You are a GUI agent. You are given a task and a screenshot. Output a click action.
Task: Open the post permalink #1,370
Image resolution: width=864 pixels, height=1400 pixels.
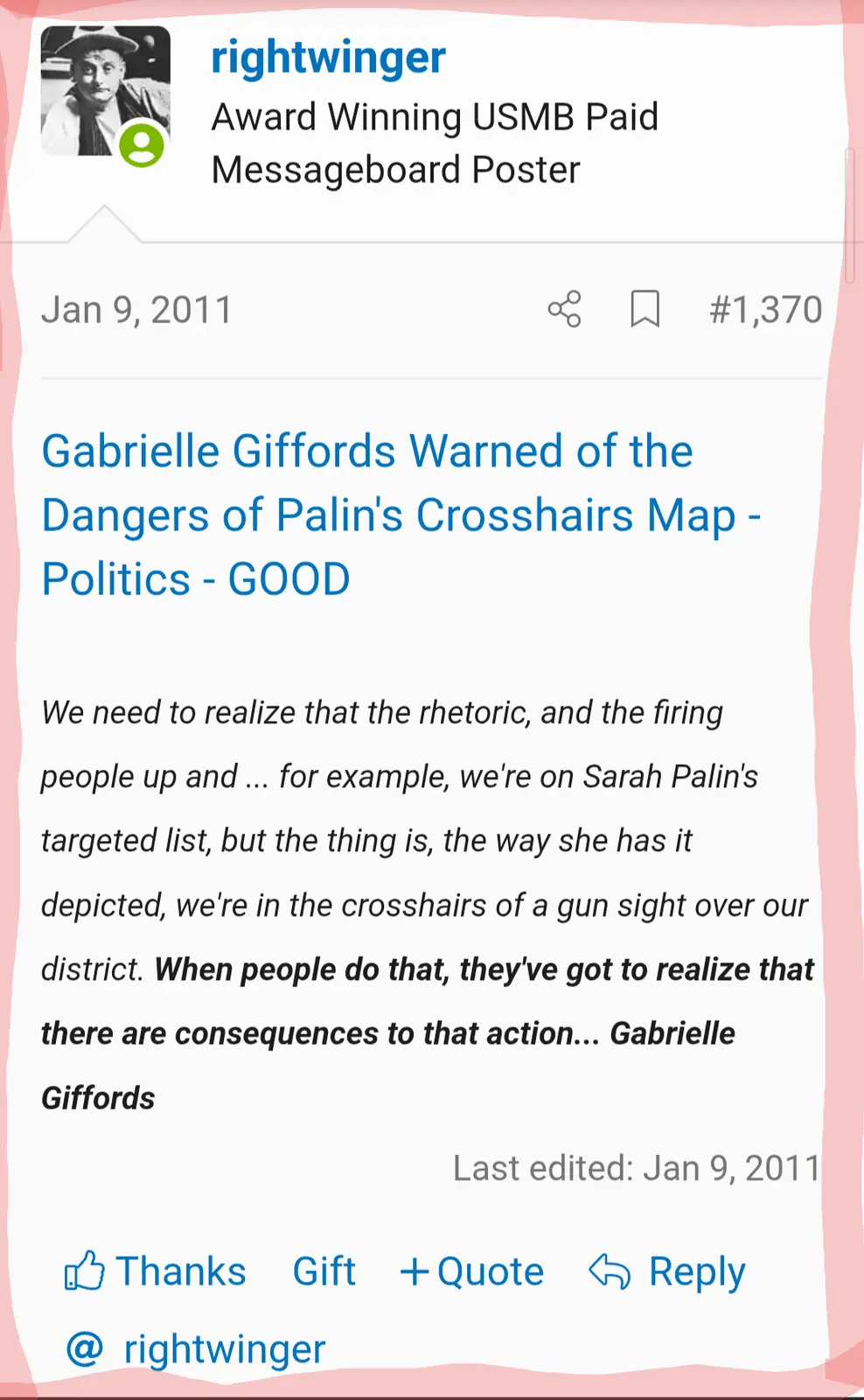coord(765,310)
